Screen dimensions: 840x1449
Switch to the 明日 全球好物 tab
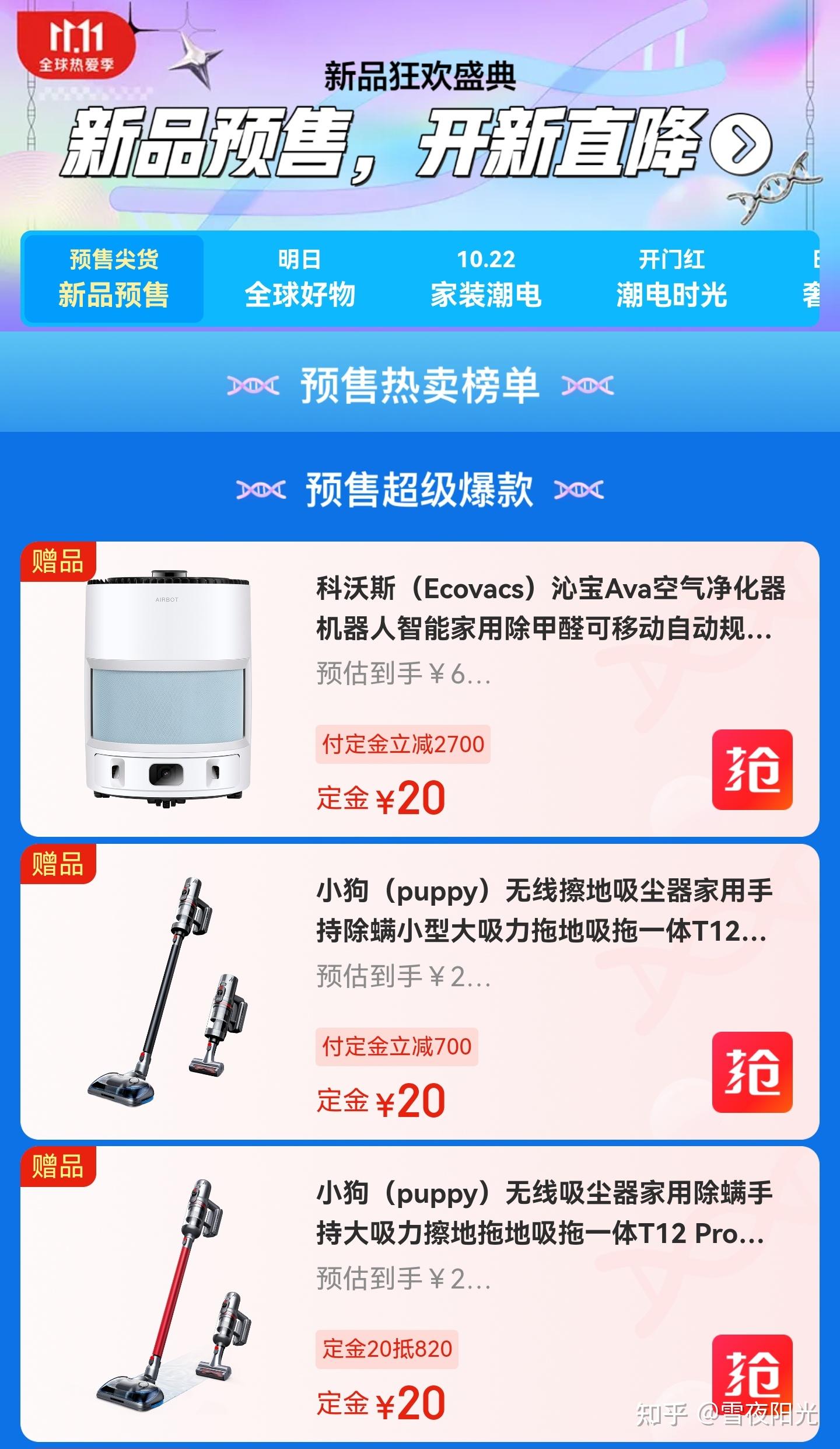pos(299,278)
